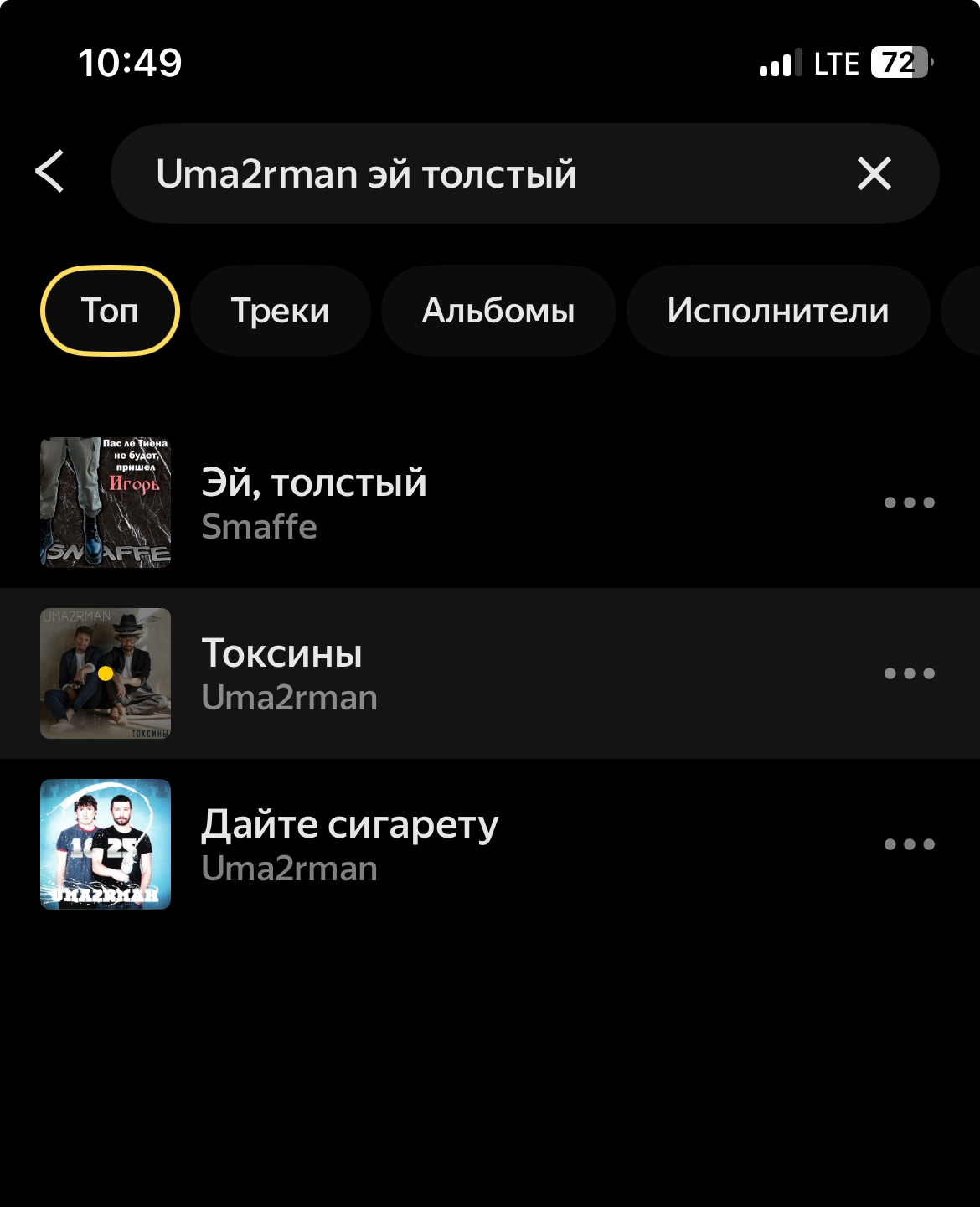This screenshot has width=980, height=1207.
Task: Play Дайте сигарету by Uma2rman
Action: coord(349,844)
